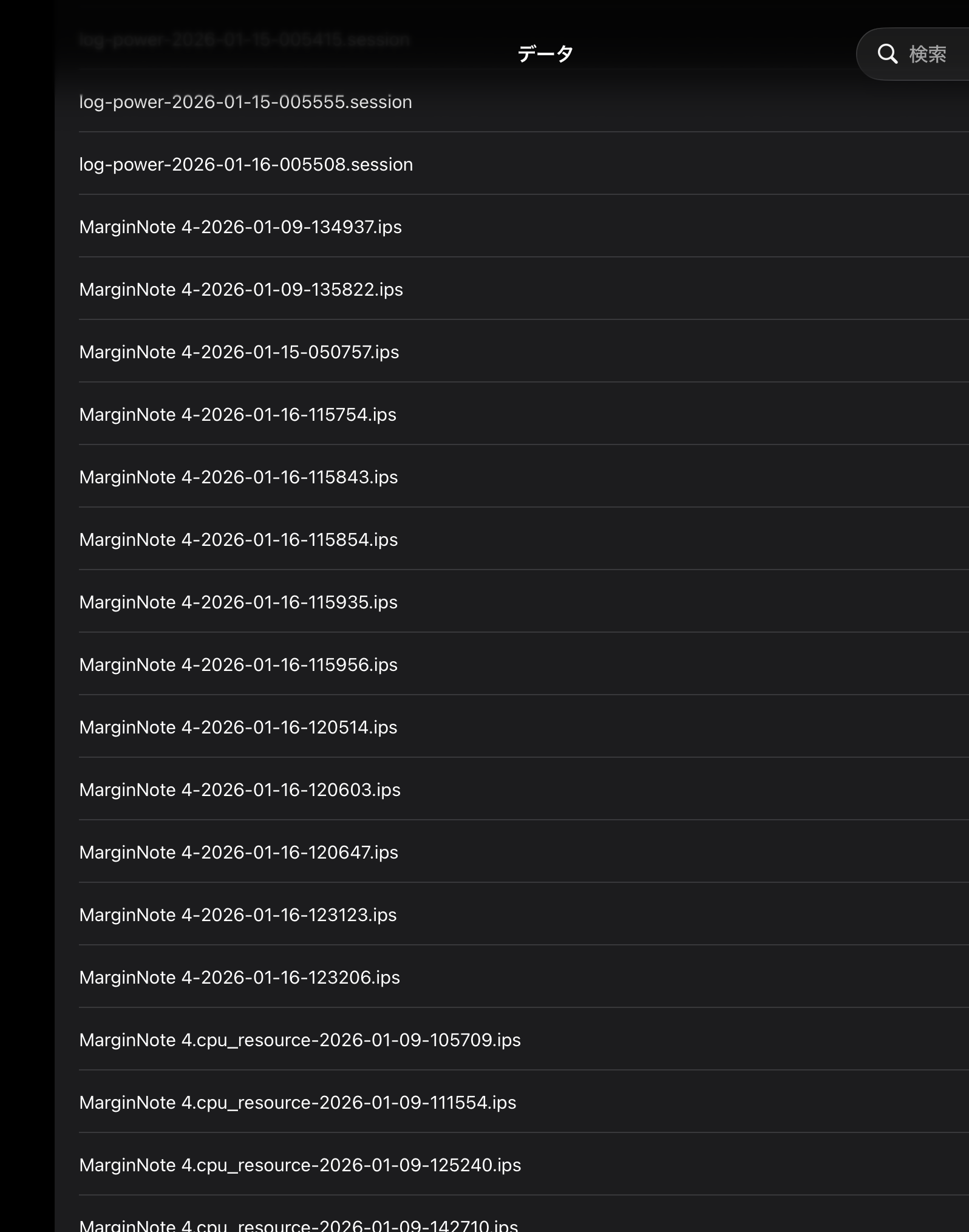Open log-power-2026-01-15-005555.session

245,102
